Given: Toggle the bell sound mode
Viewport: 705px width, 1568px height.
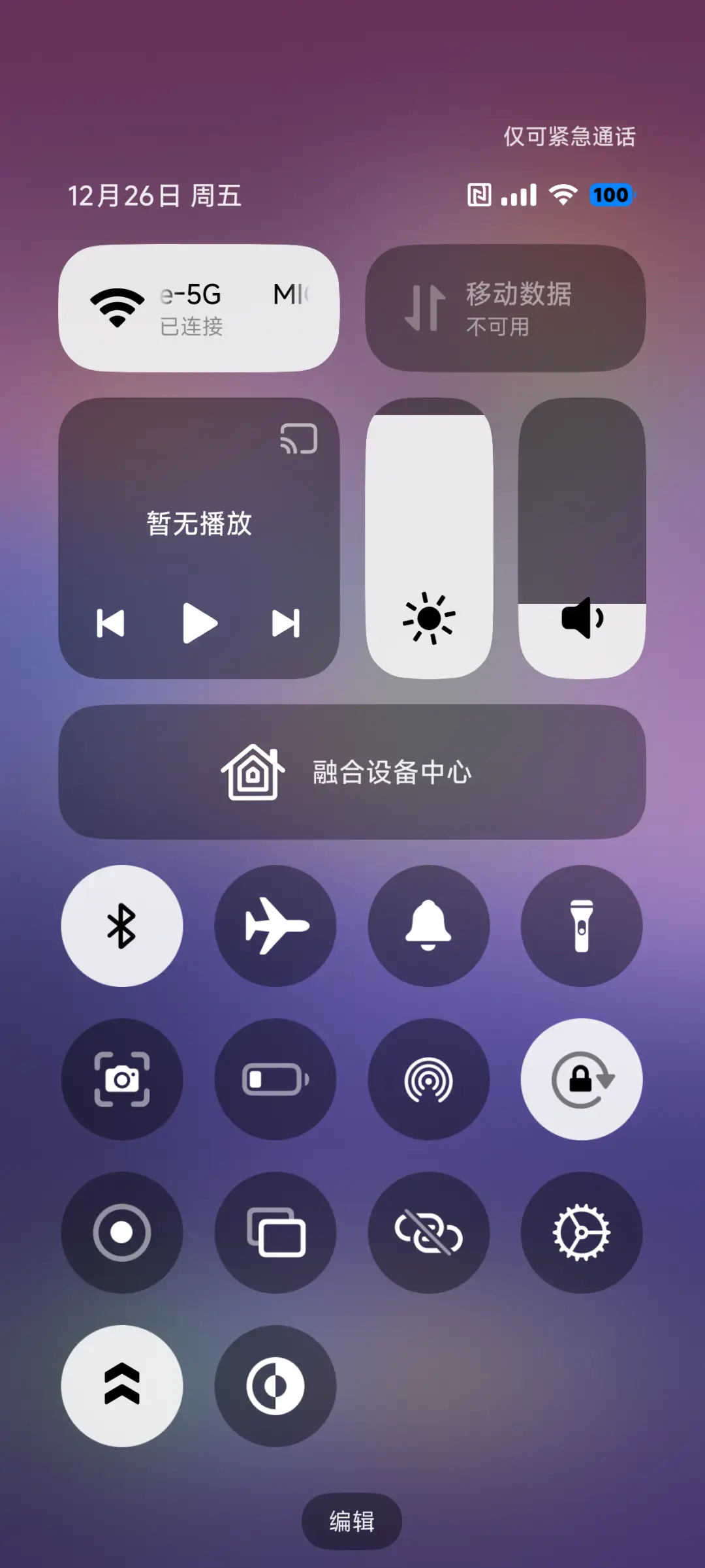Looking at the screenshot, I should [429, 926].
